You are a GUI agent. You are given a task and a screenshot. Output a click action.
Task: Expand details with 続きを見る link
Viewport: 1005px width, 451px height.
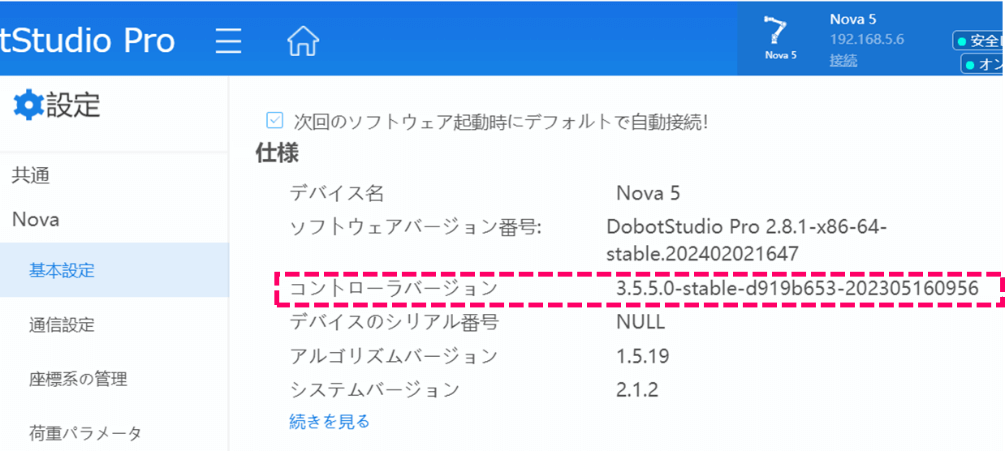tap(329, 421)
